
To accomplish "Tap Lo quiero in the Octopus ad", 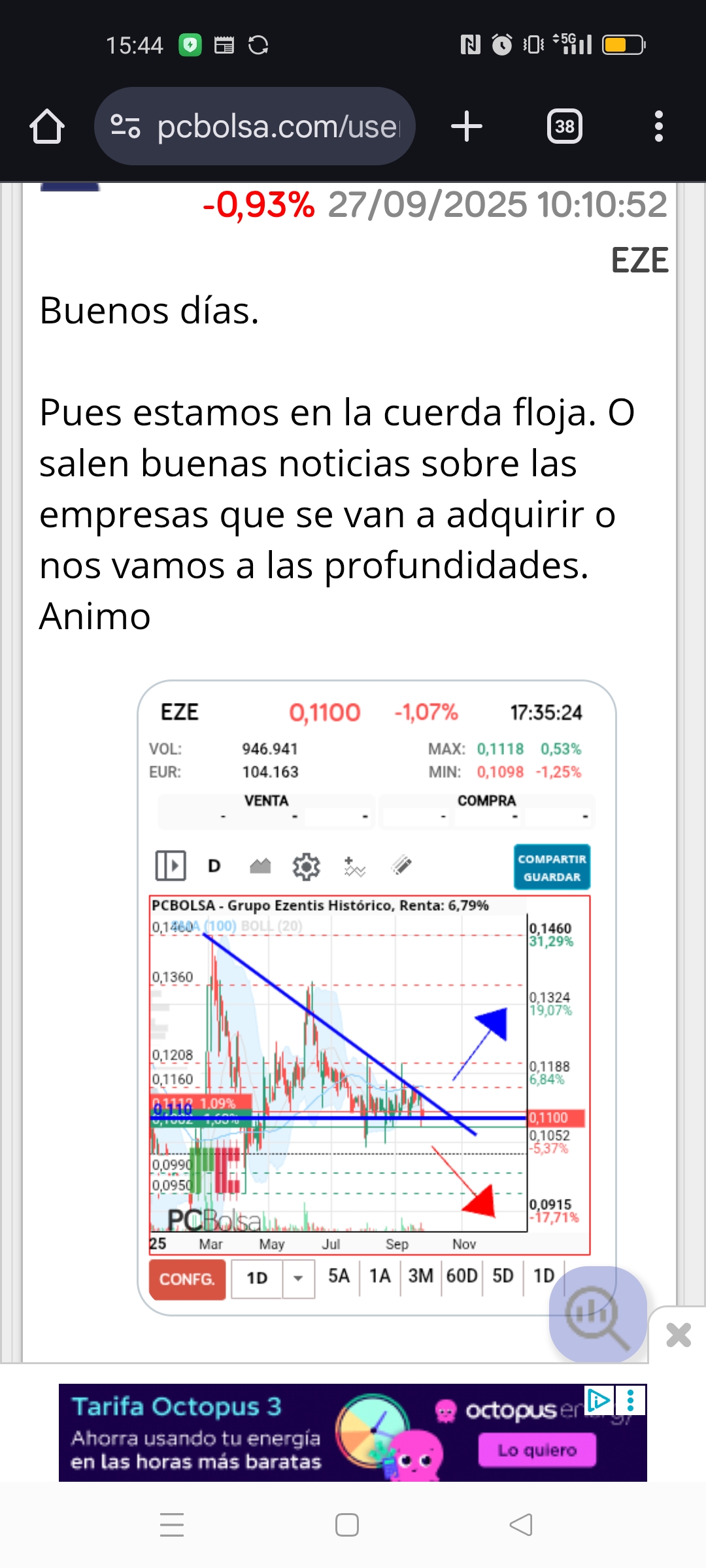I will [x=537, y=1450].
